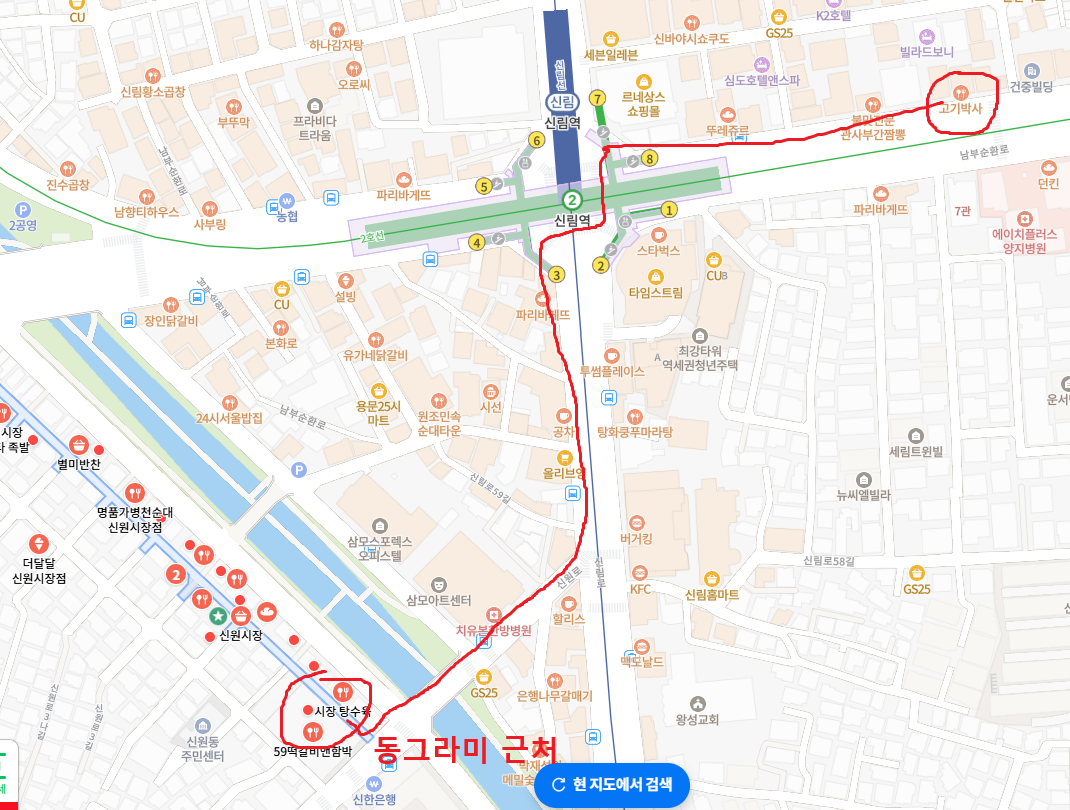The width and height of the screenshot is (1070, 810).
Task: Open the KFC marker on the map
Action: click(640, 573)
